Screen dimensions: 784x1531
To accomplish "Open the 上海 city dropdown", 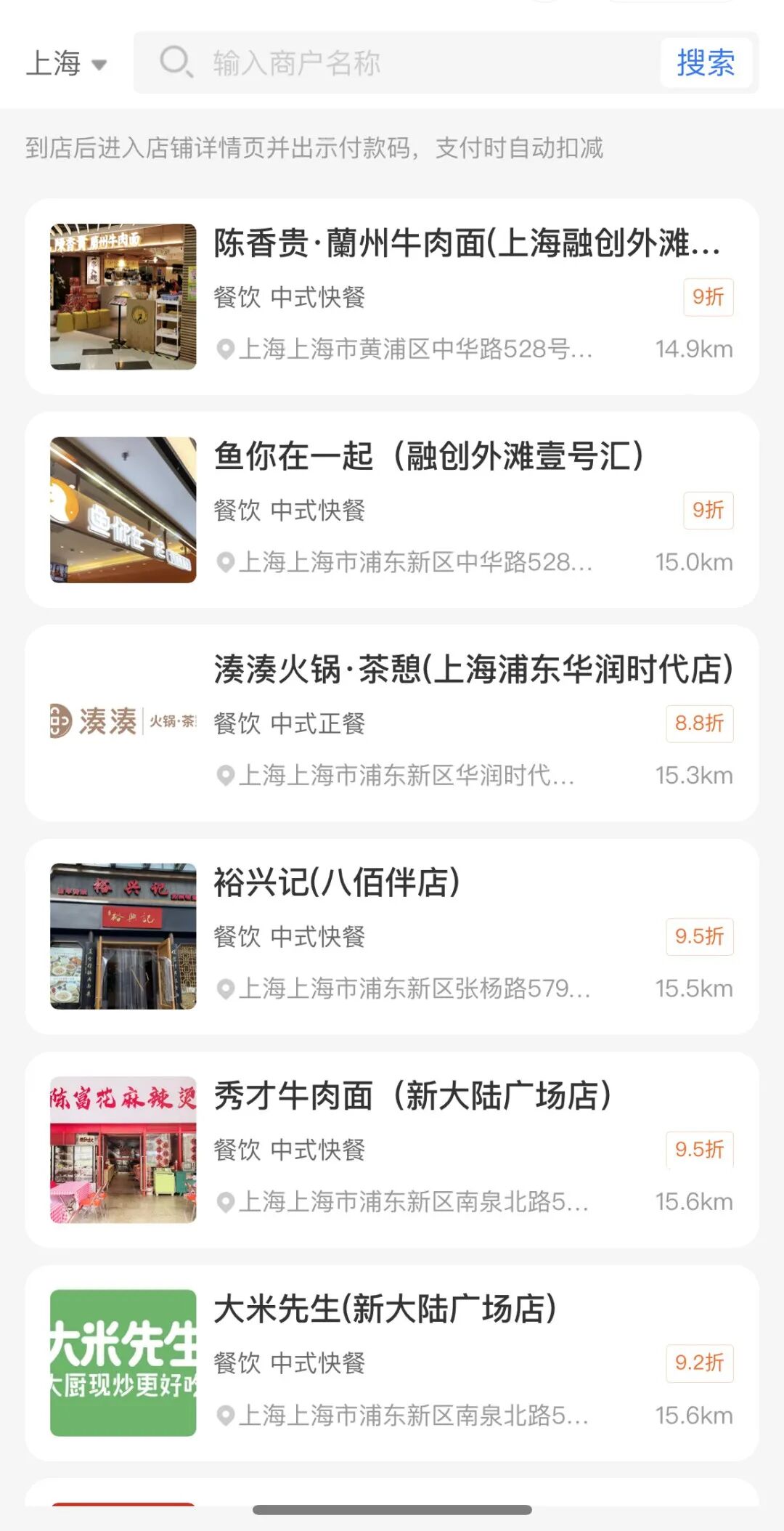I will 66,64.
